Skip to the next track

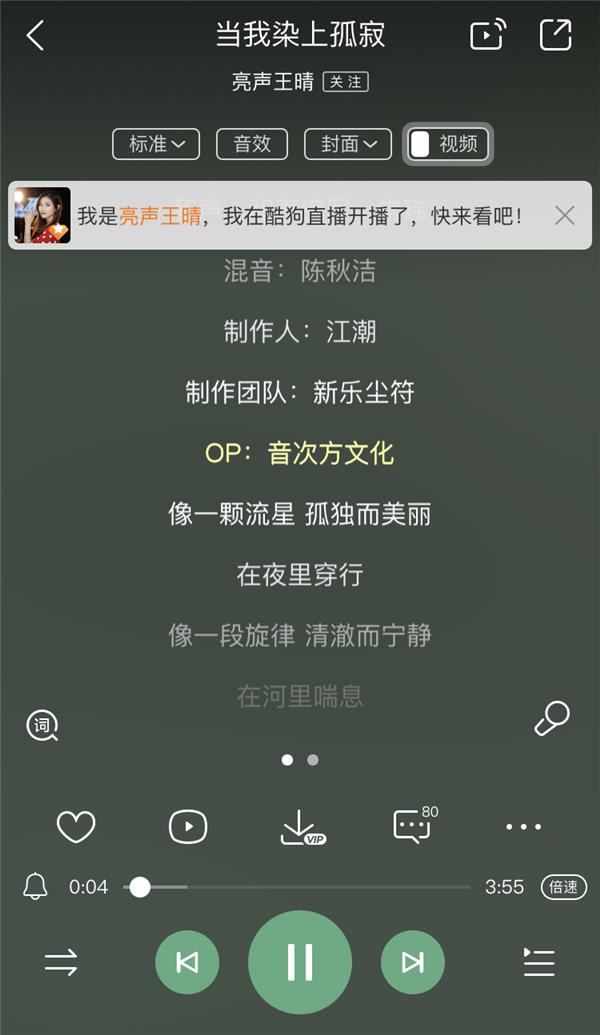point(412,962)
